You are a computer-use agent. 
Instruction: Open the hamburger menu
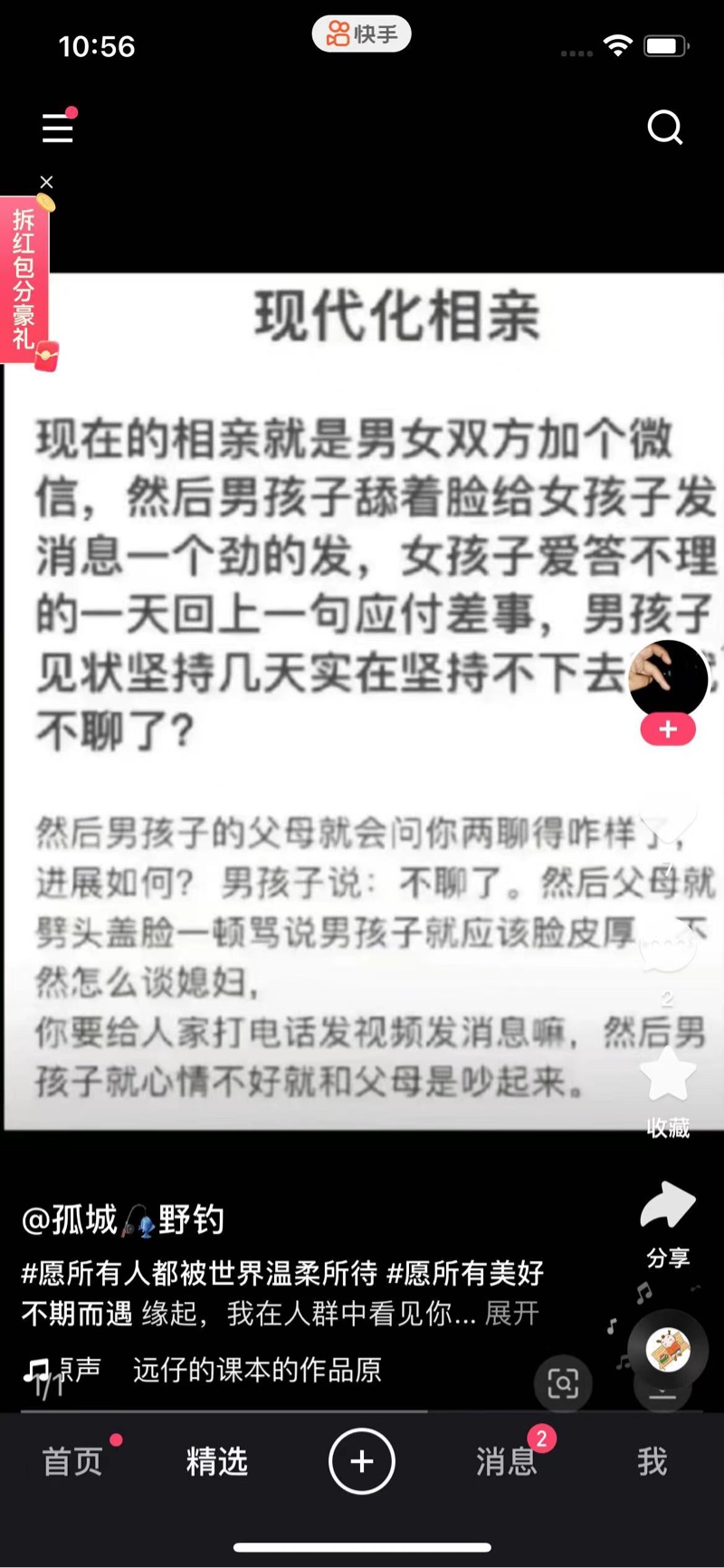tap(58, 128)
